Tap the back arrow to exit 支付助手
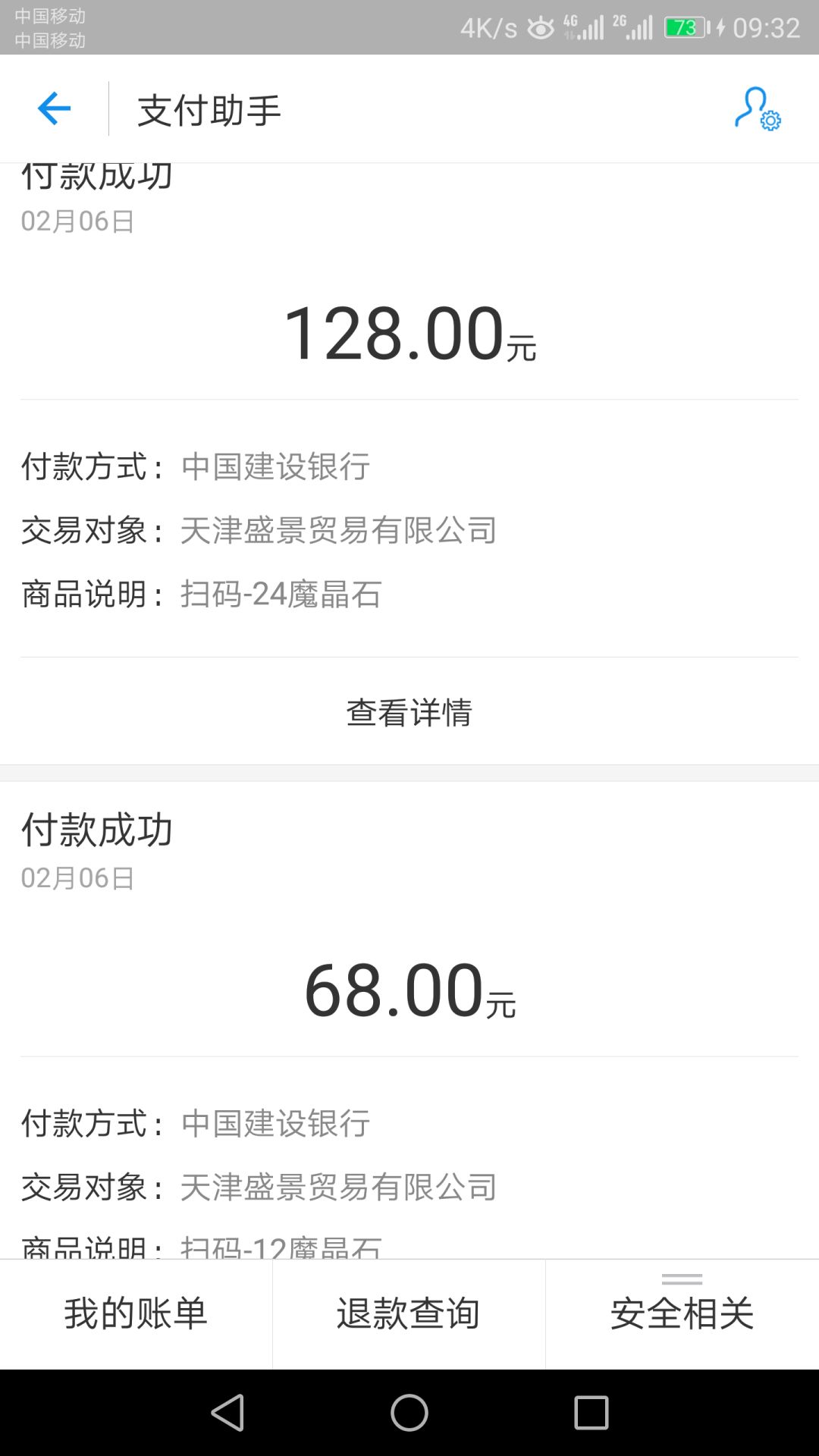The height and width of the screenshot is (1456, 819). 53,108
